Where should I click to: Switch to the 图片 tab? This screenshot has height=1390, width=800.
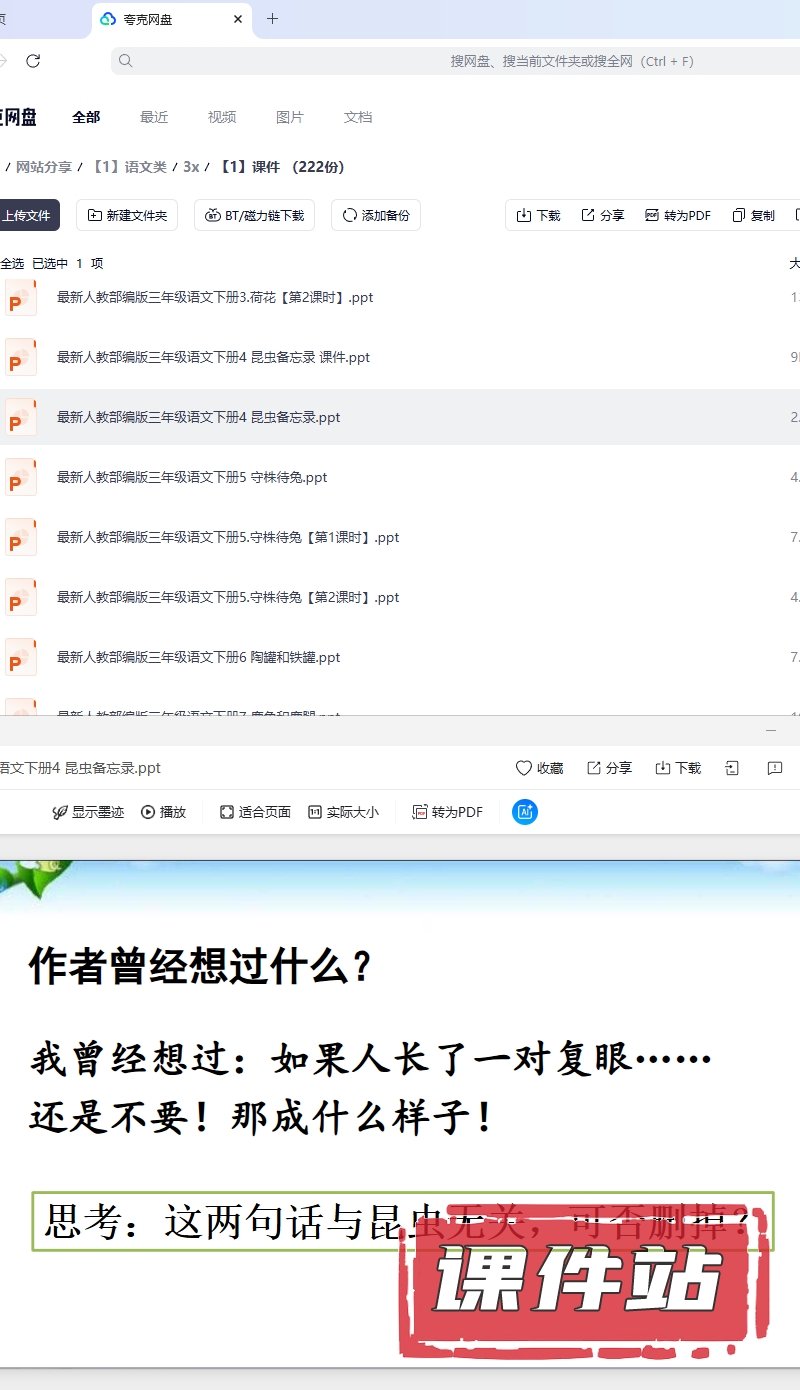(x=290, y=117)
